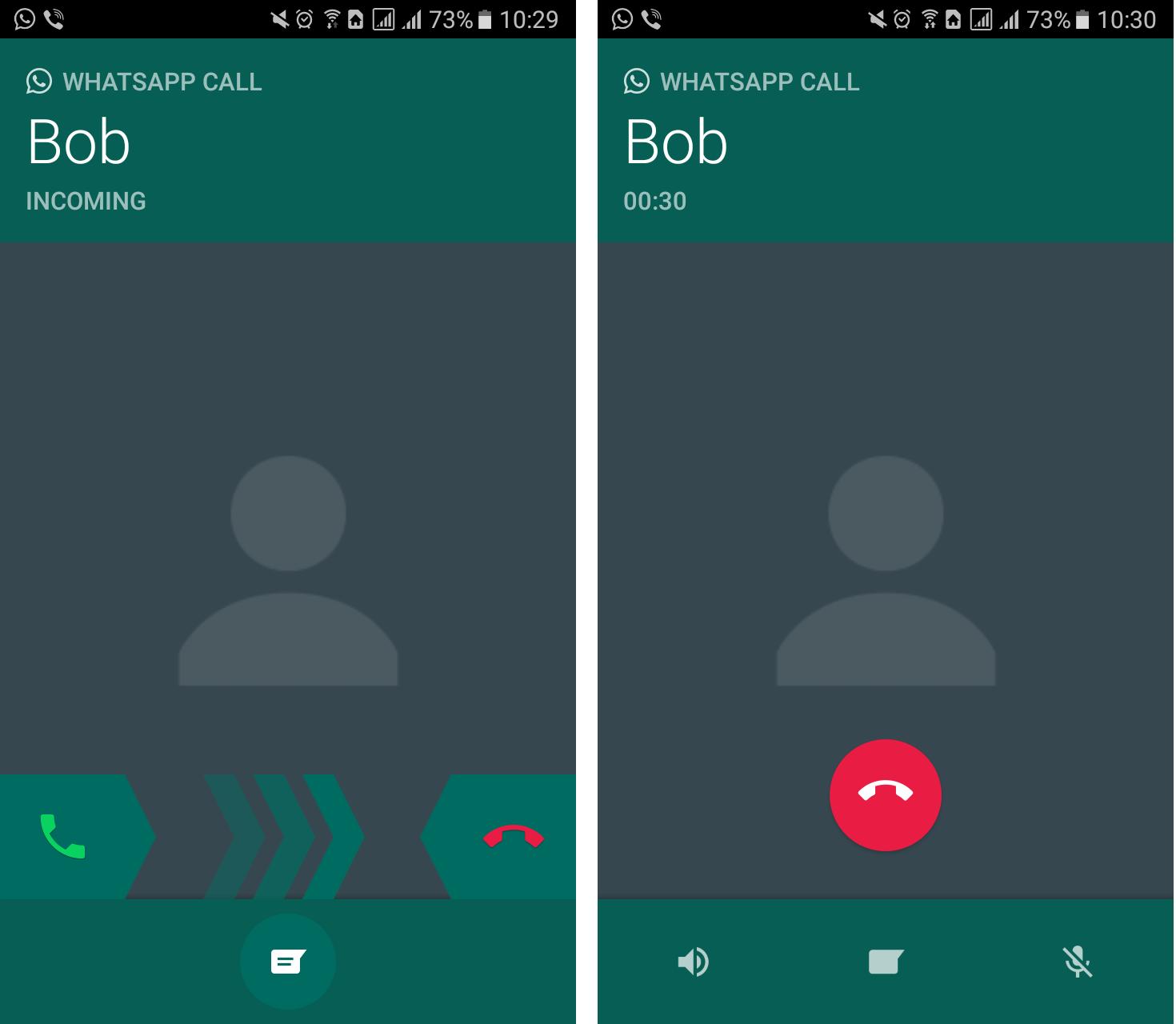
Task: Decline the incoming call from Bob
Action: (514, 837)
